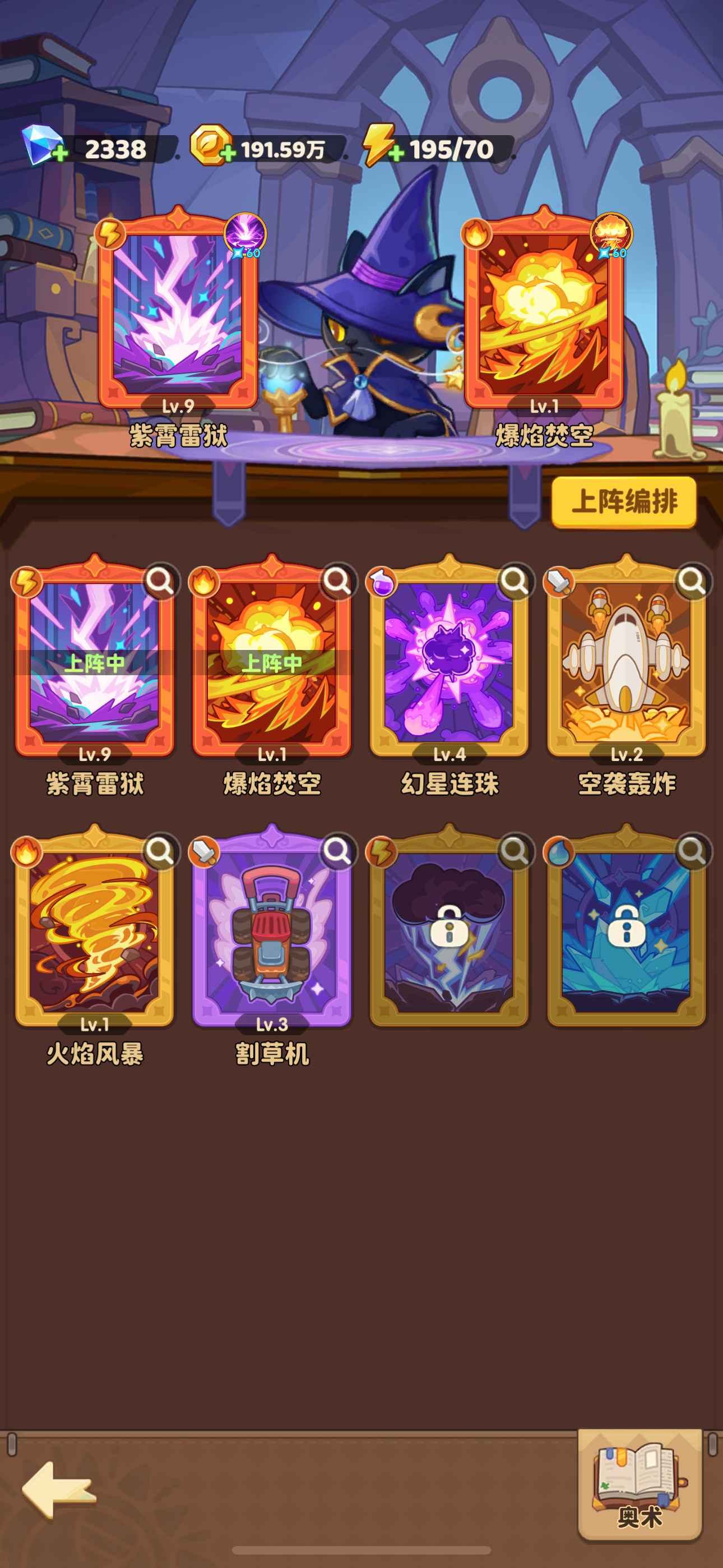The image size is (723, 1568).
Task: Tap the 上阵编排 button
Action: point(624,501)
